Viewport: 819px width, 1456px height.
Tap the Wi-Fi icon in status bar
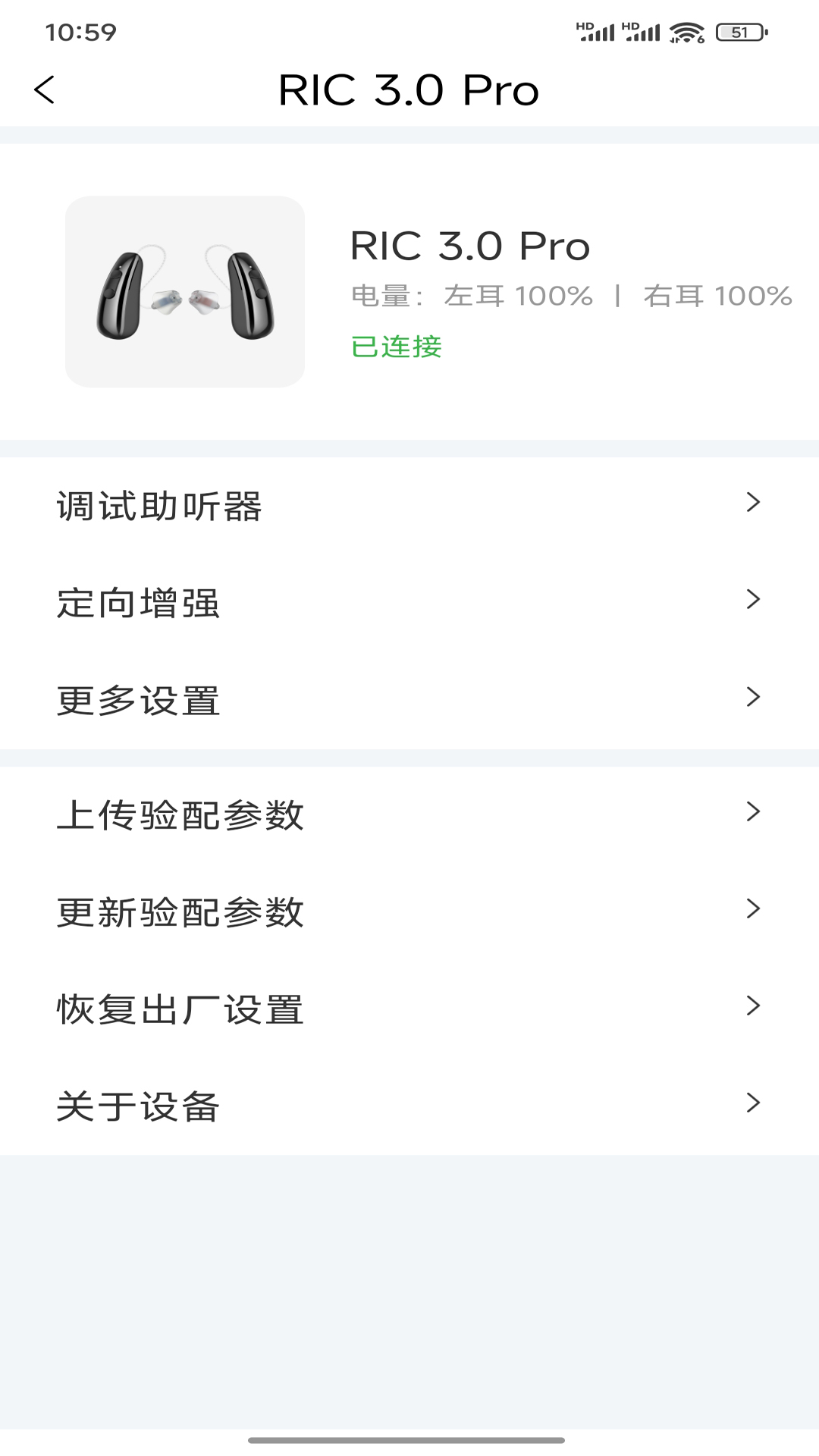pyautogui.click(x=686, y=32)
